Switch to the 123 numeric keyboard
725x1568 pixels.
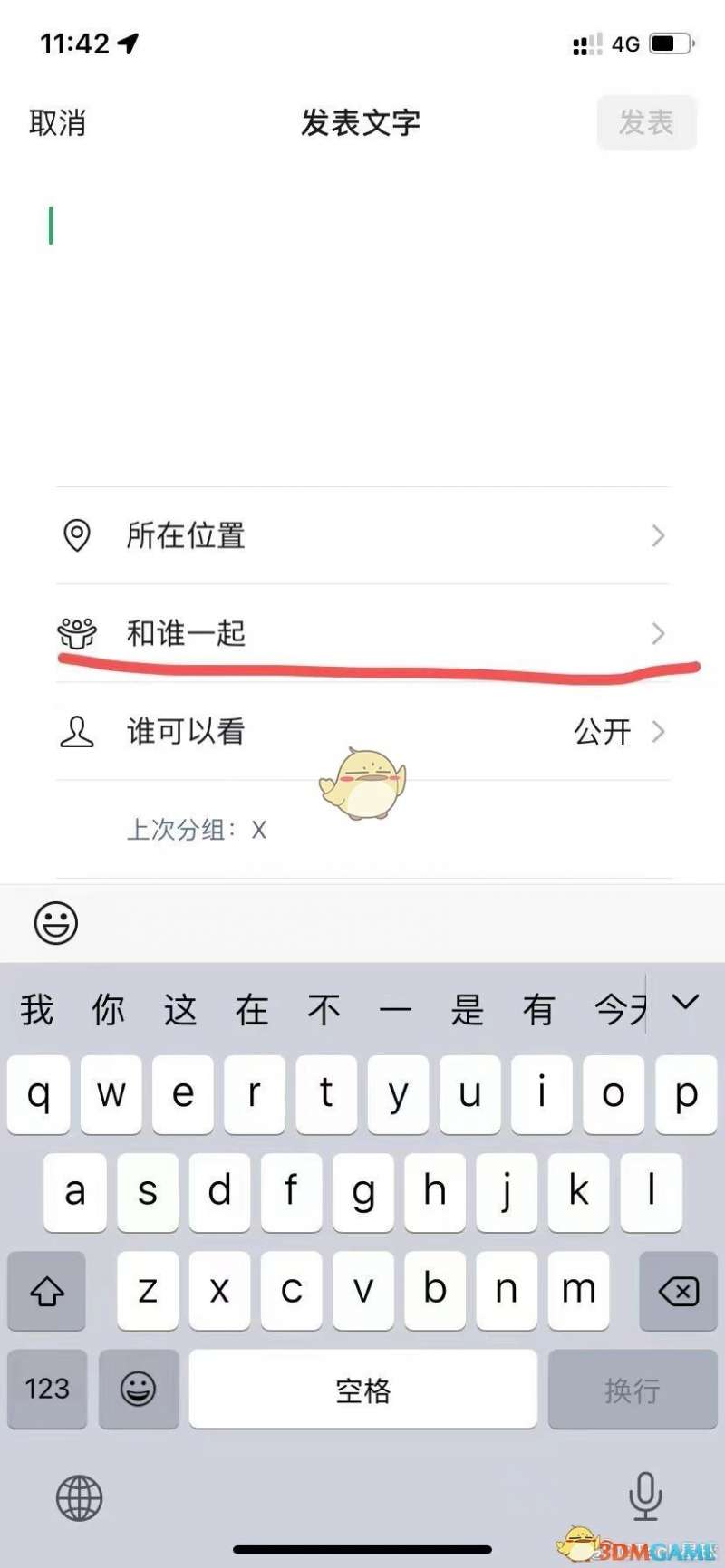coord(47,1389)
